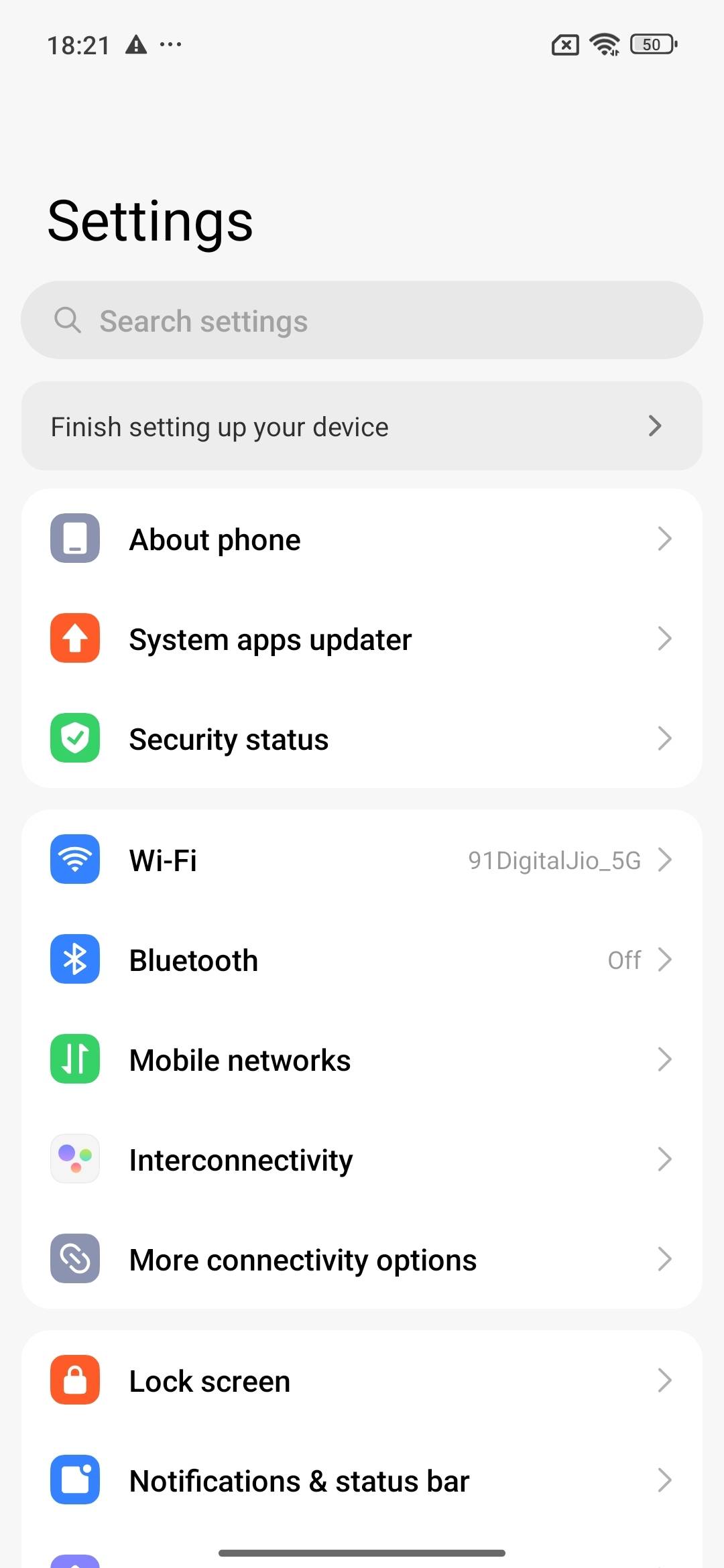Select the Bluetooth Off status text

(624, 959)
